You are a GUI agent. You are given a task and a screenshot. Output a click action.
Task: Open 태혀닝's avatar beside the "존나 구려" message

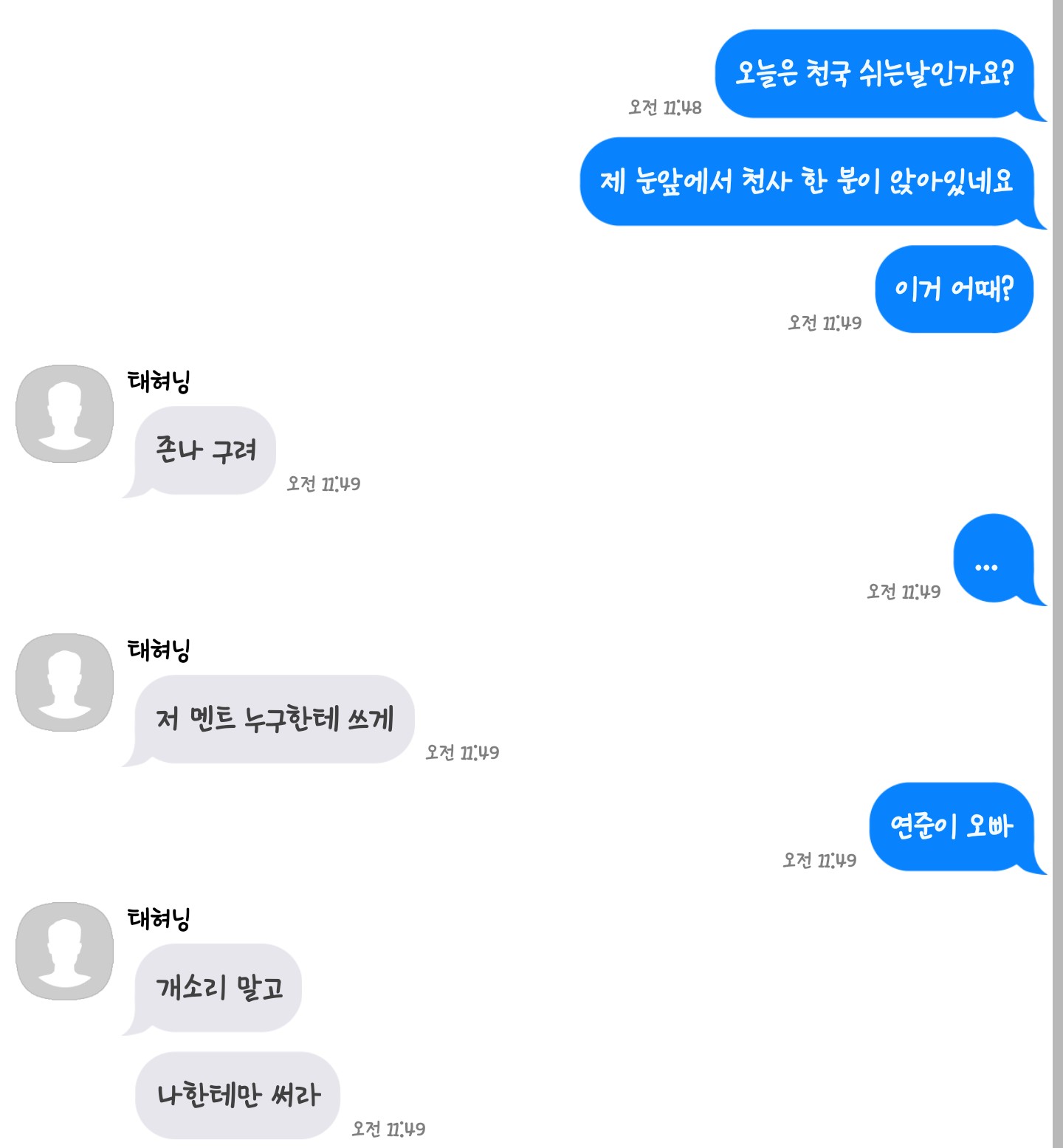(65, 413)
